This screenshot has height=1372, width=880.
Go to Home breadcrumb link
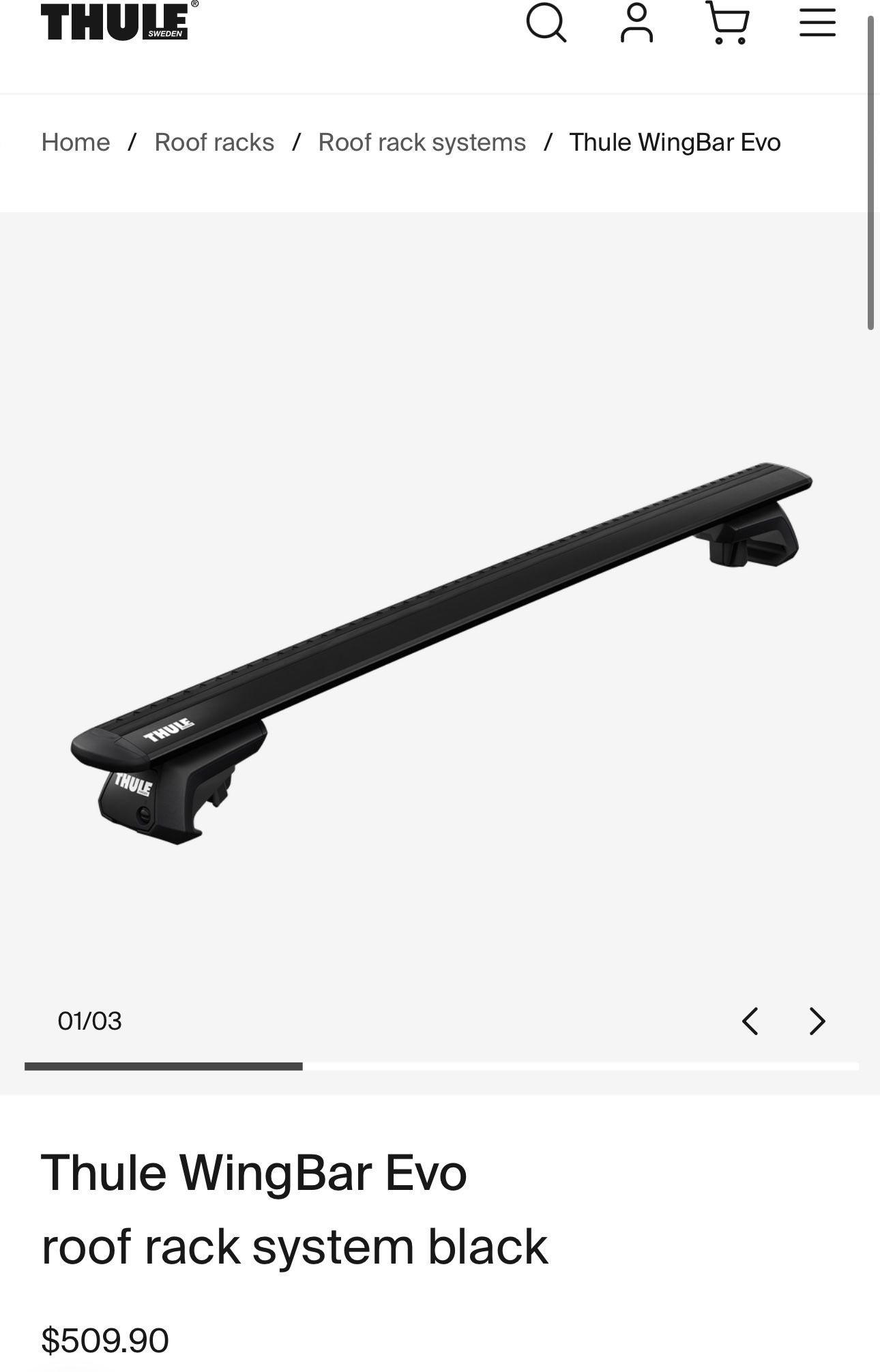76,143
